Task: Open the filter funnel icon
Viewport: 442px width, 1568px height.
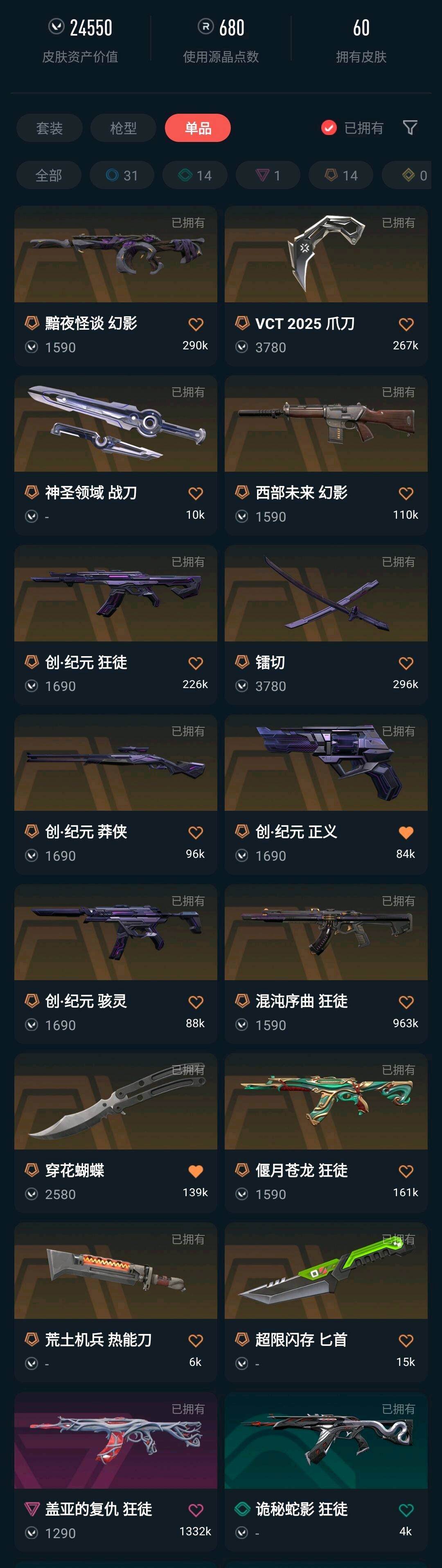Action: (410, 128)
